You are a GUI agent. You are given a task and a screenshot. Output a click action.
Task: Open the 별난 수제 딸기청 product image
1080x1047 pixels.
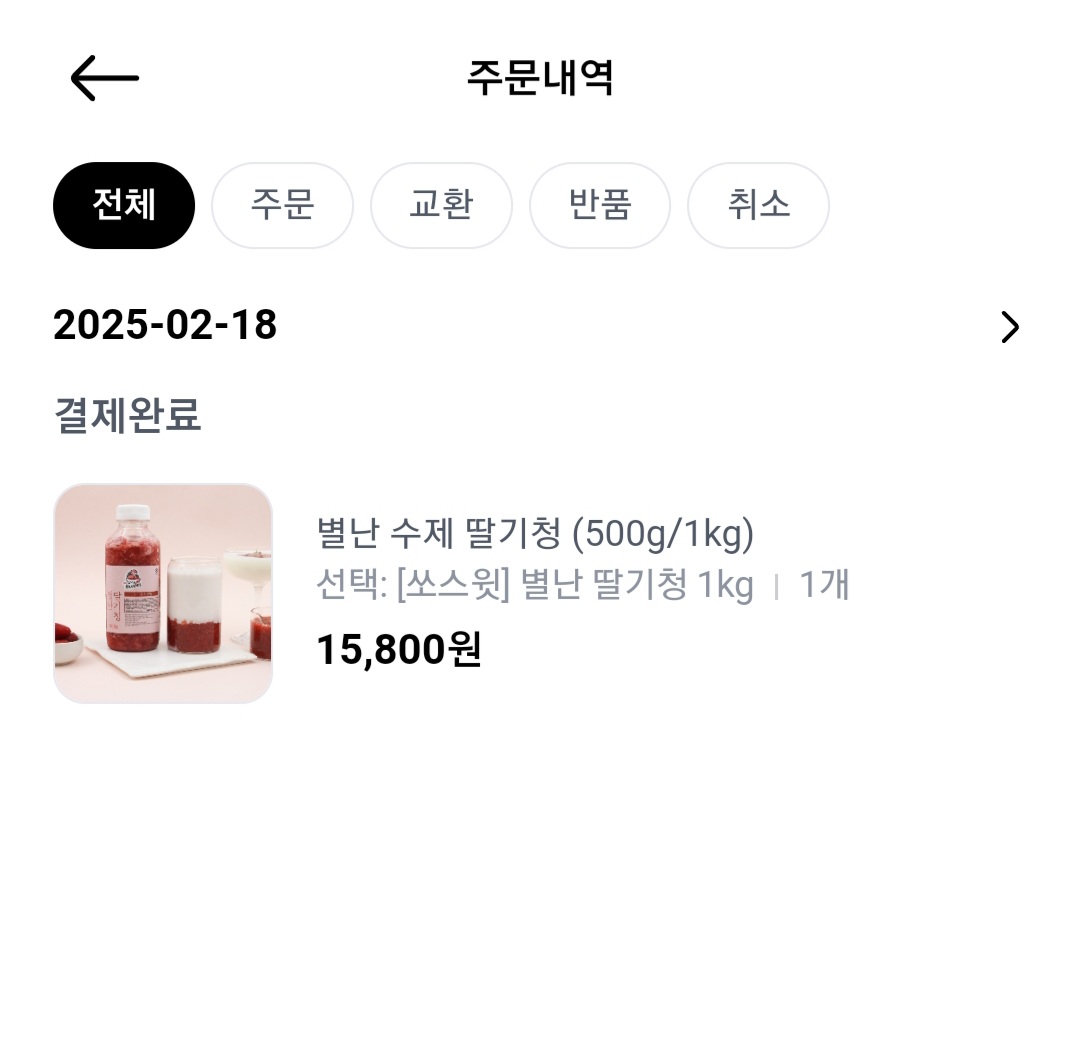[x=163, y=593]
